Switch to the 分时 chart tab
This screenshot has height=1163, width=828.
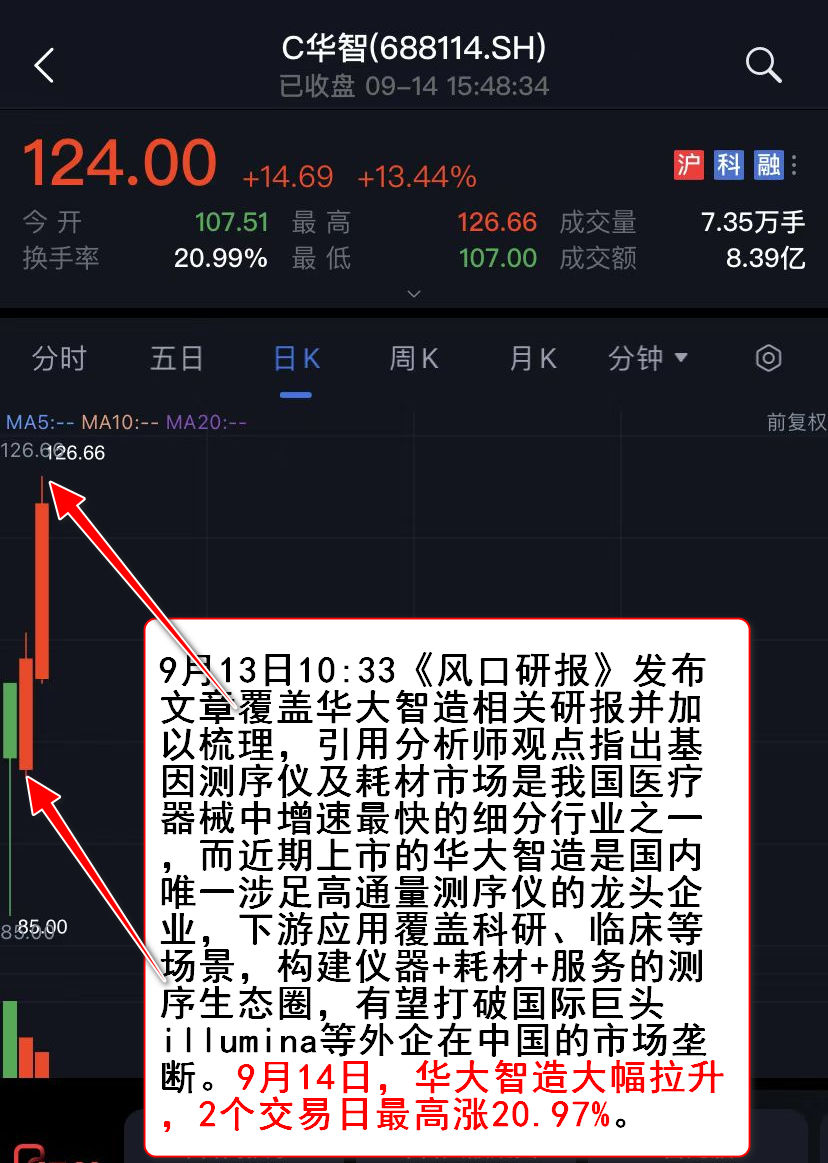(59, 358)
